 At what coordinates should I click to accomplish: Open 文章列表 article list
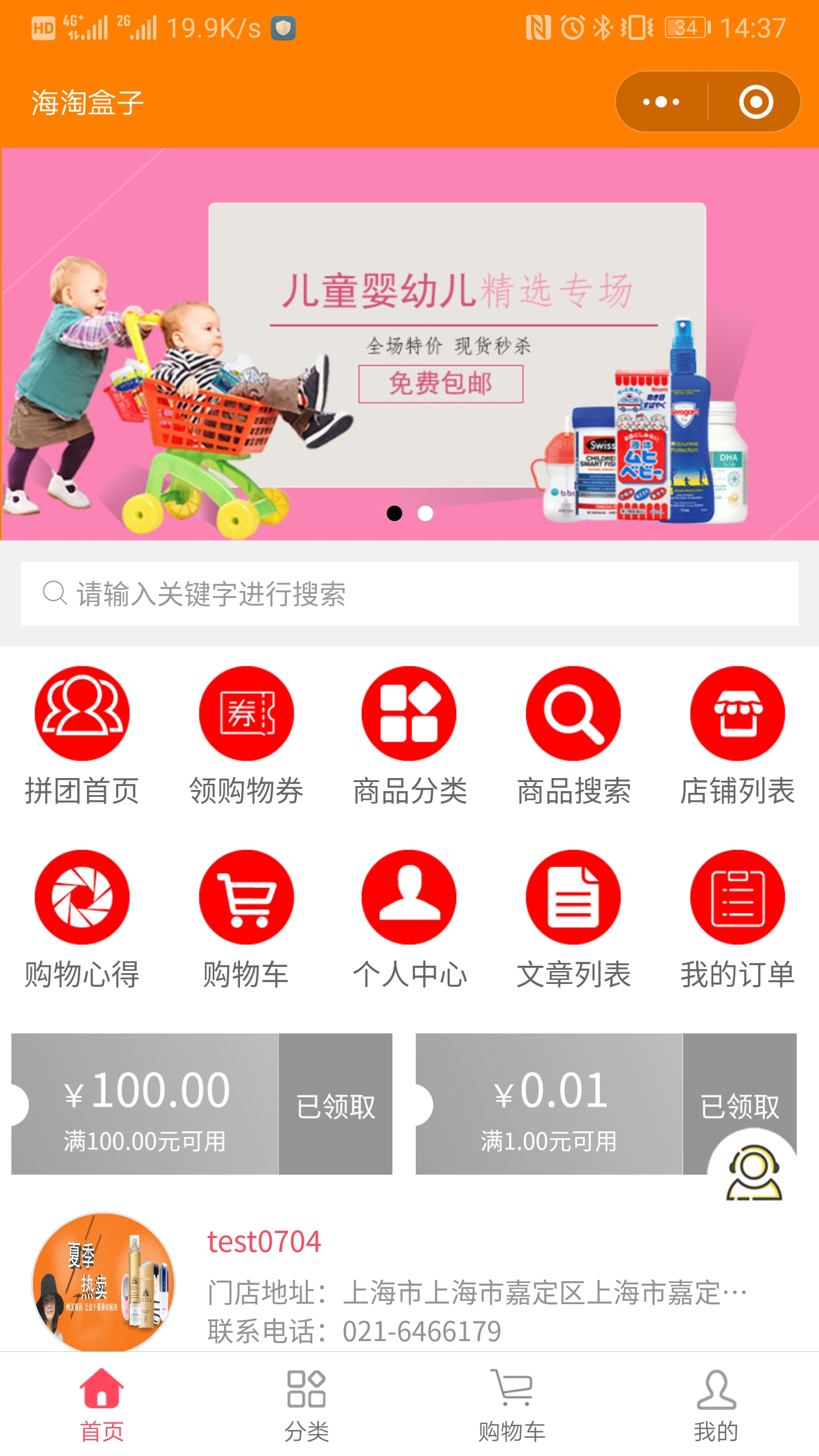tap(573, 917)
